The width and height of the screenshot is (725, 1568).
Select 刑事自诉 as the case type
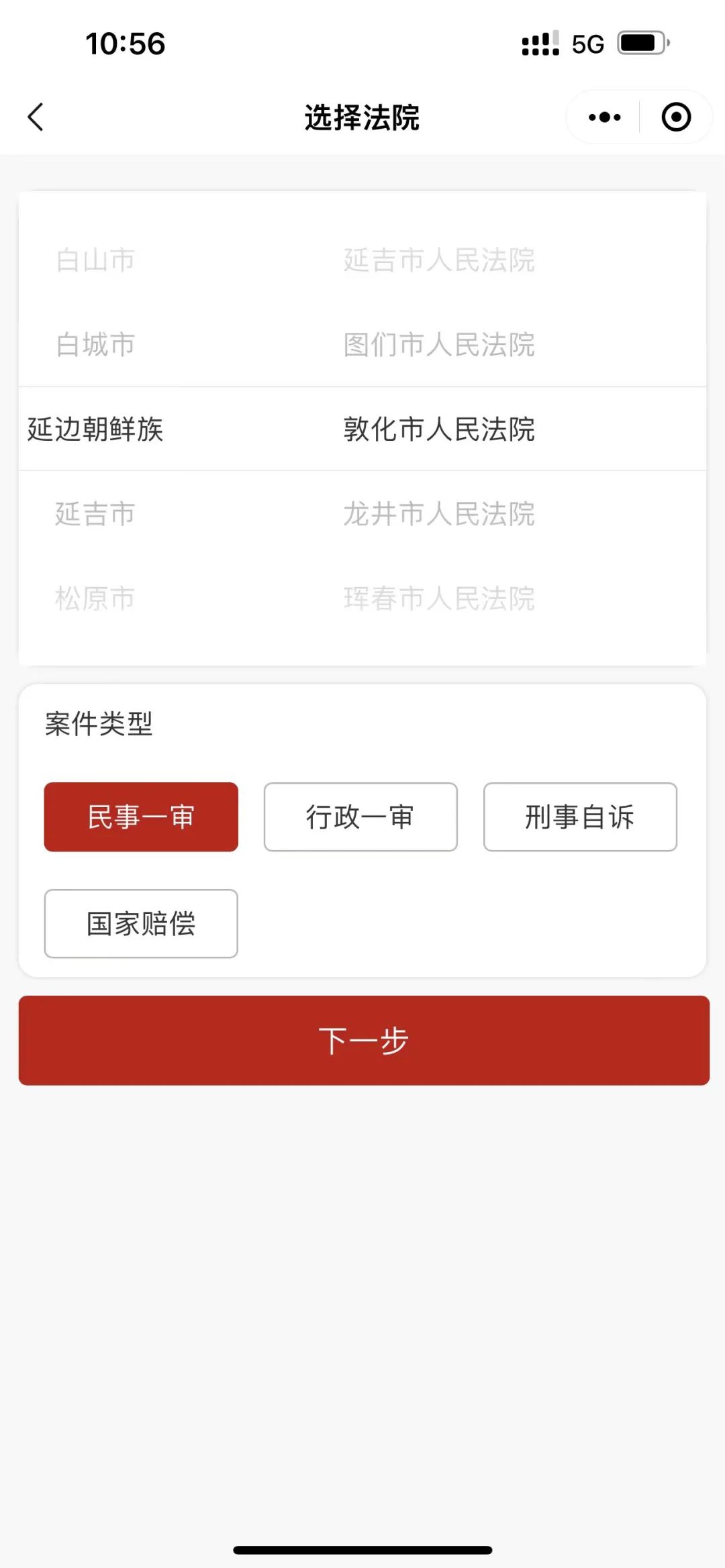click(580, 817)
